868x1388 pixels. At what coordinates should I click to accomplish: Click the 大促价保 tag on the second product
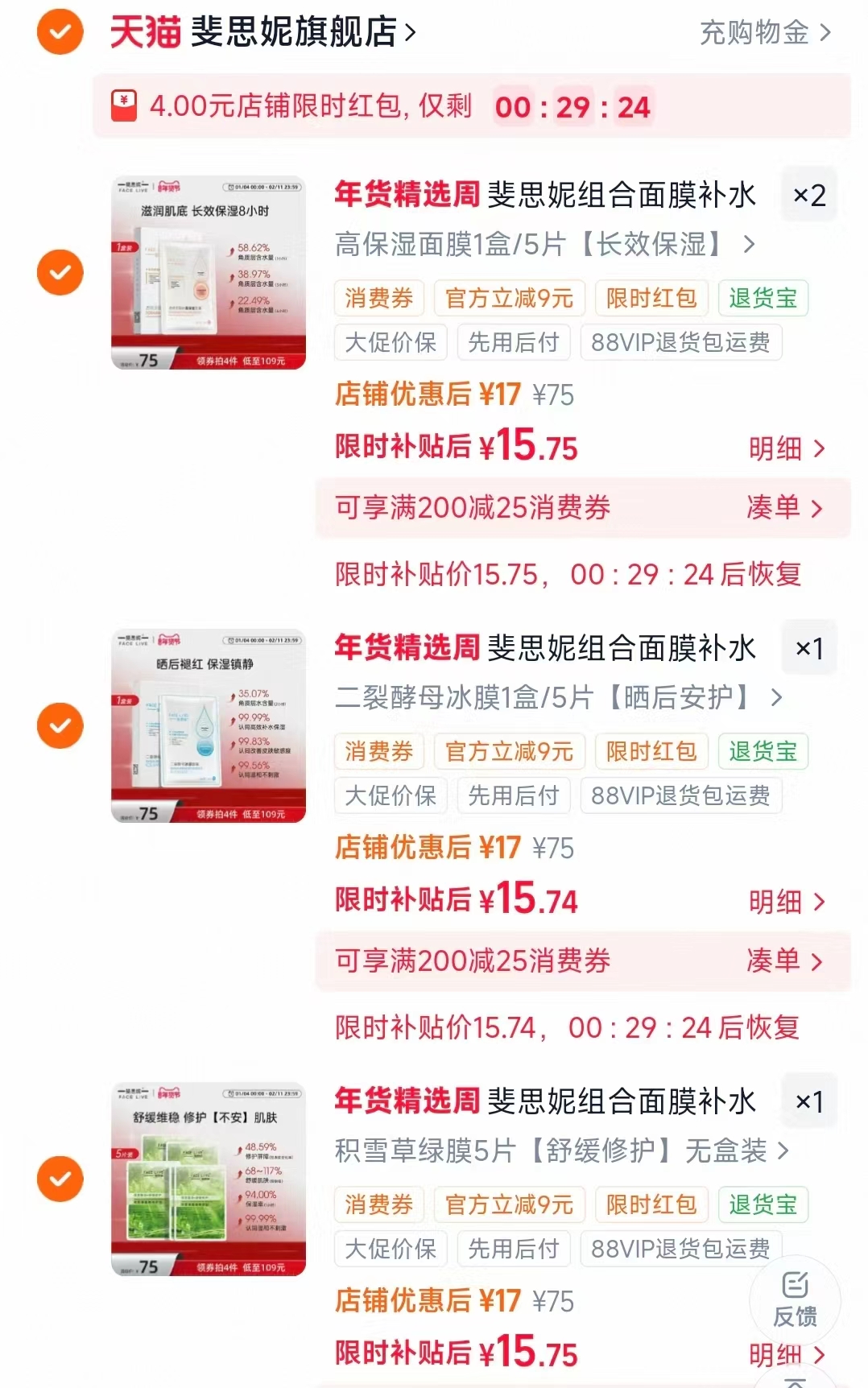[390, 795]
